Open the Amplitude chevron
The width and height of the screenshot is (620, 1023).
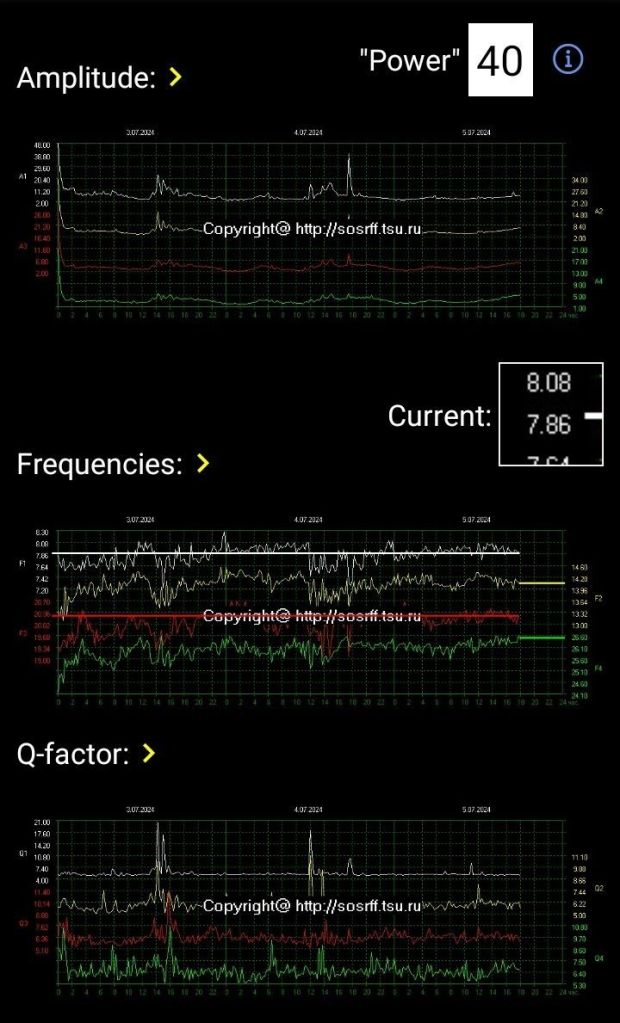click(175, 77)
